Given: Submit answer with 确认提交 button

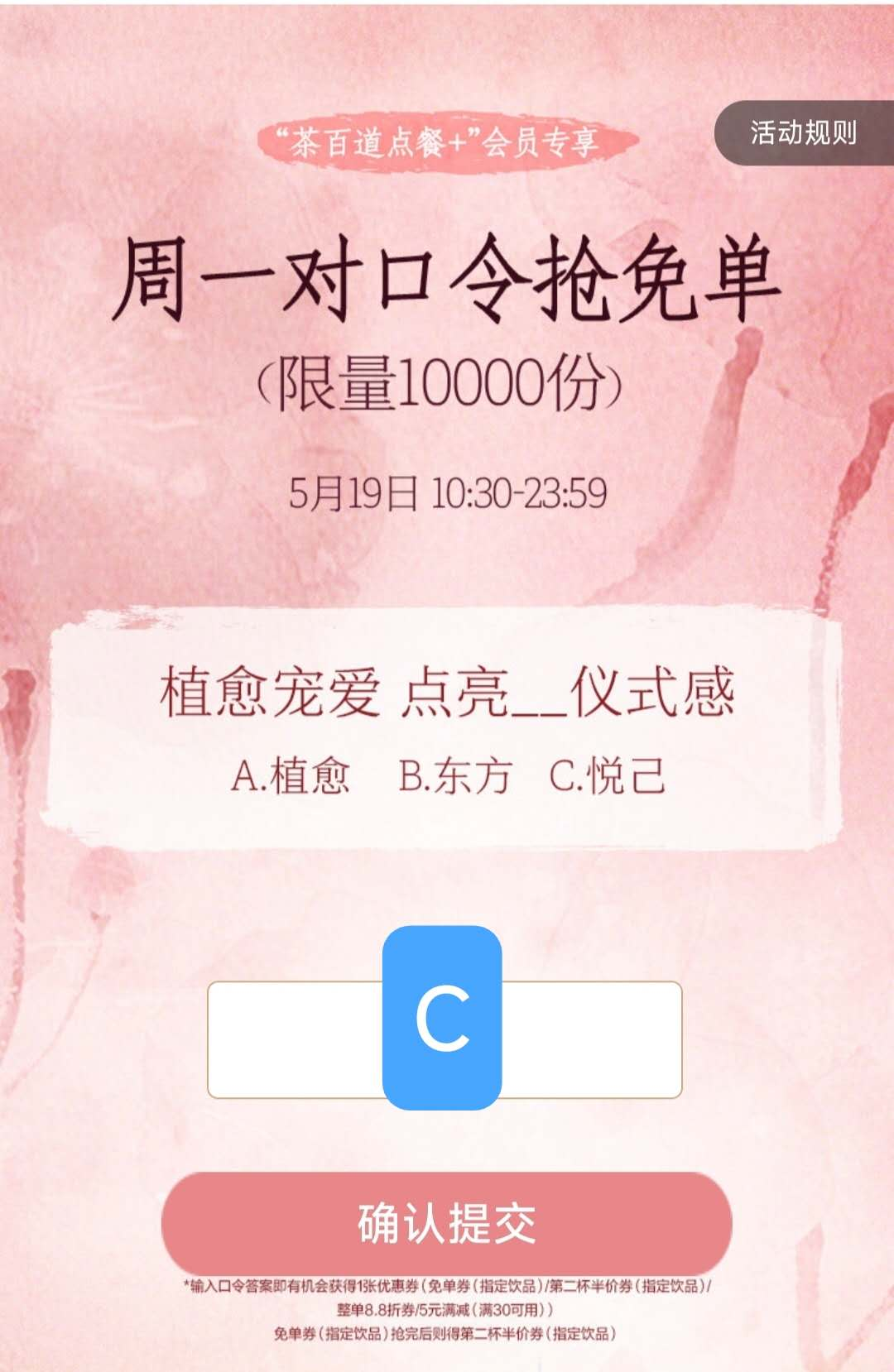Looking at the screenshot, I should point(446,1223).
